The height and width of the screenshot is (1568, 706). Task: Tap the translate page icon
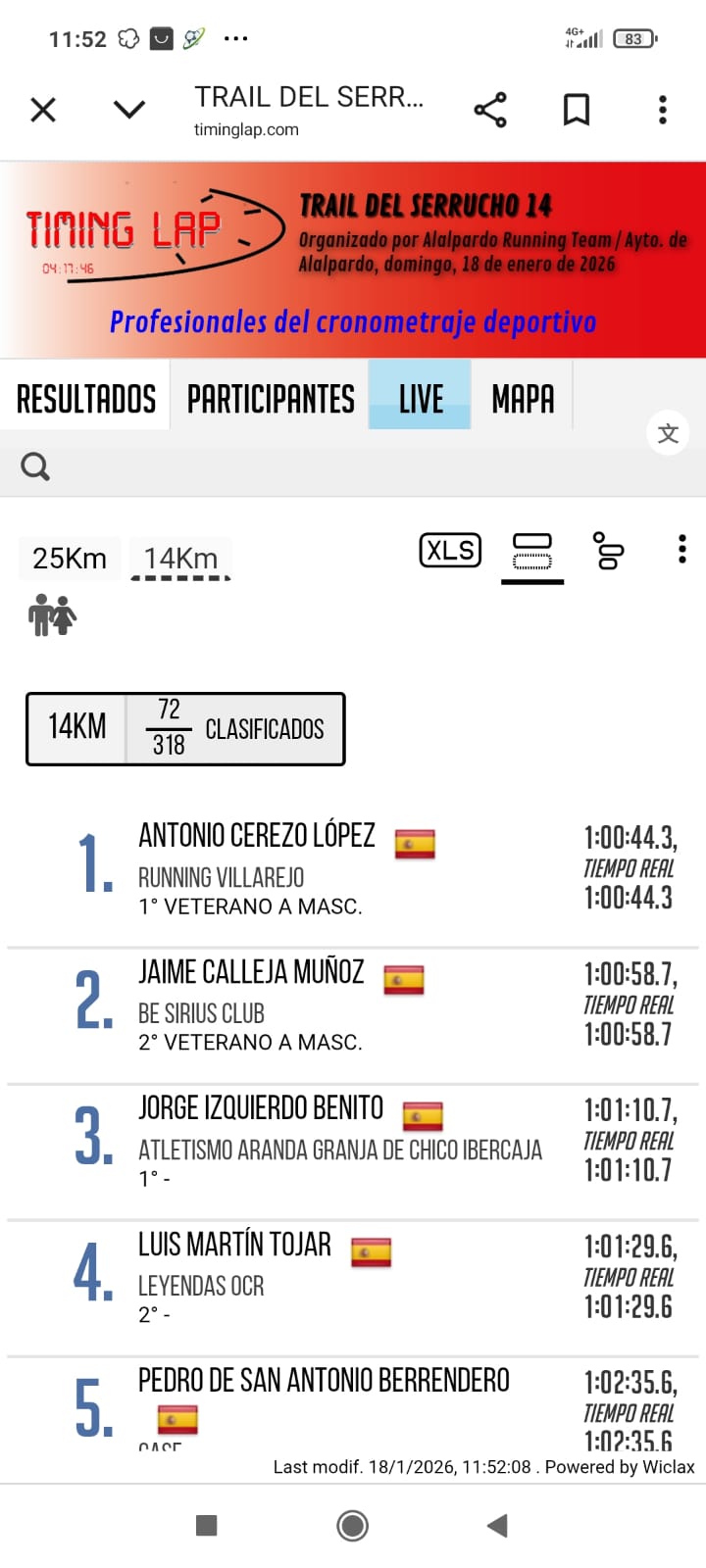click(x=668, y=433)
